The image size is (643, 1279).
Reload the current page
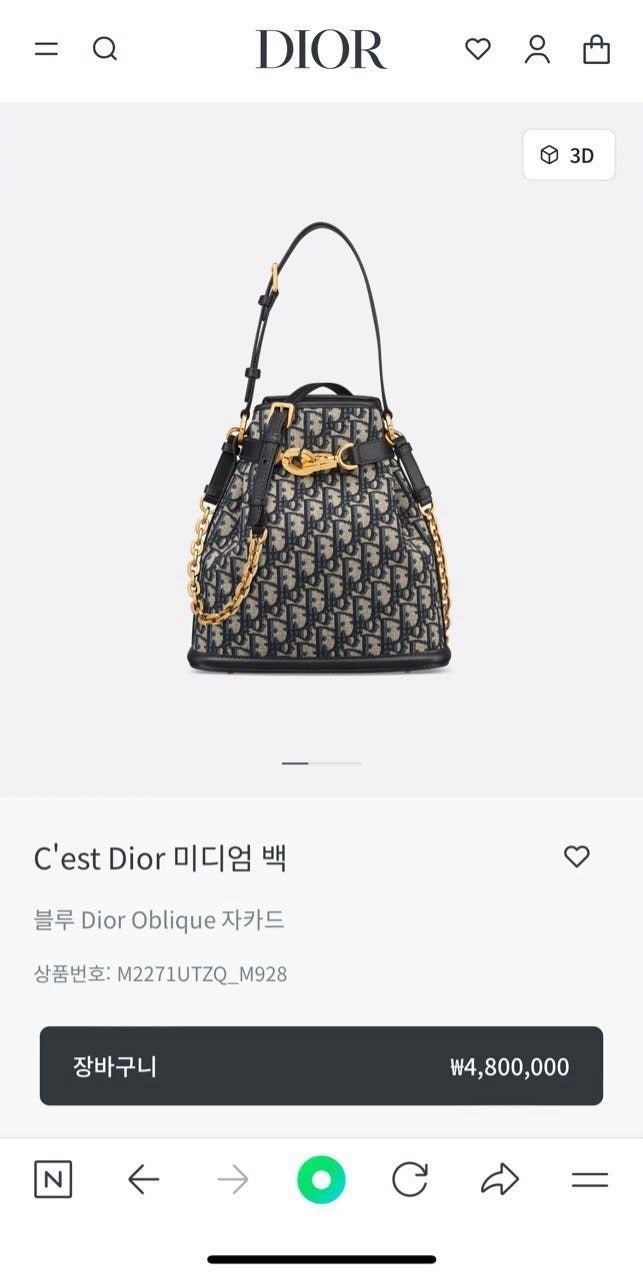coord(410,1180)
